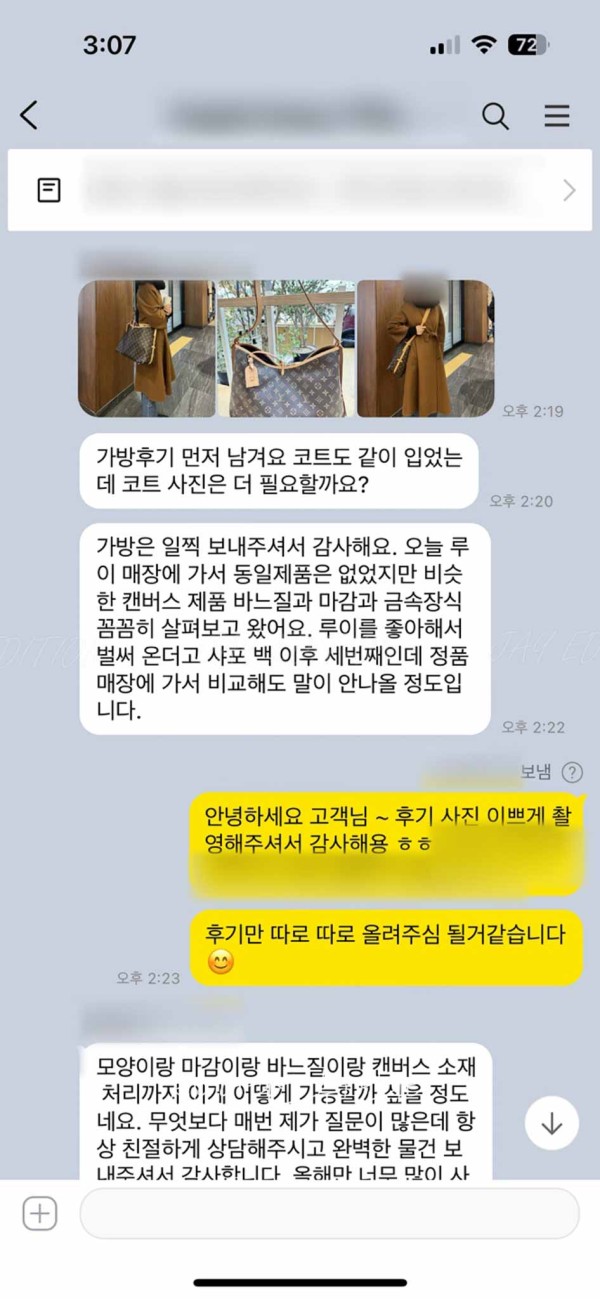Tap the question mark next to 보냄
This screenshot has height=1299, width=600.
click(x=571, y=772)
